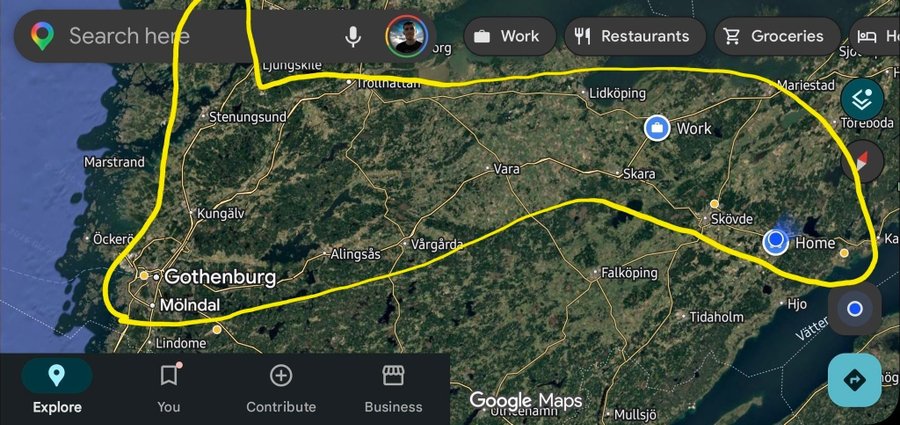Switch to the Explore tab

click(57, 388)
